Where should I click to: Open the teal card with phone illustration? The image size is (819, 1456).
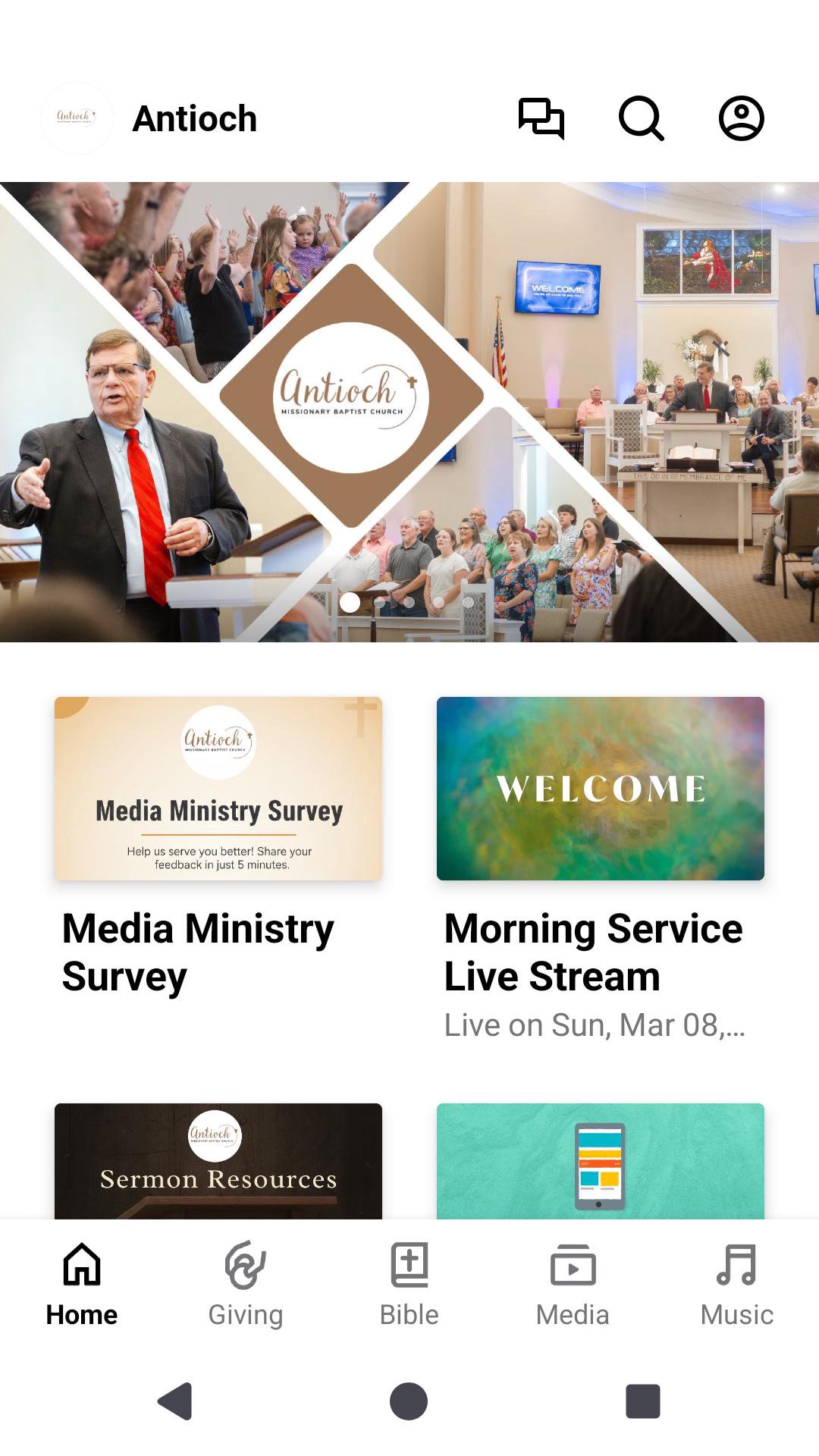600,1162
